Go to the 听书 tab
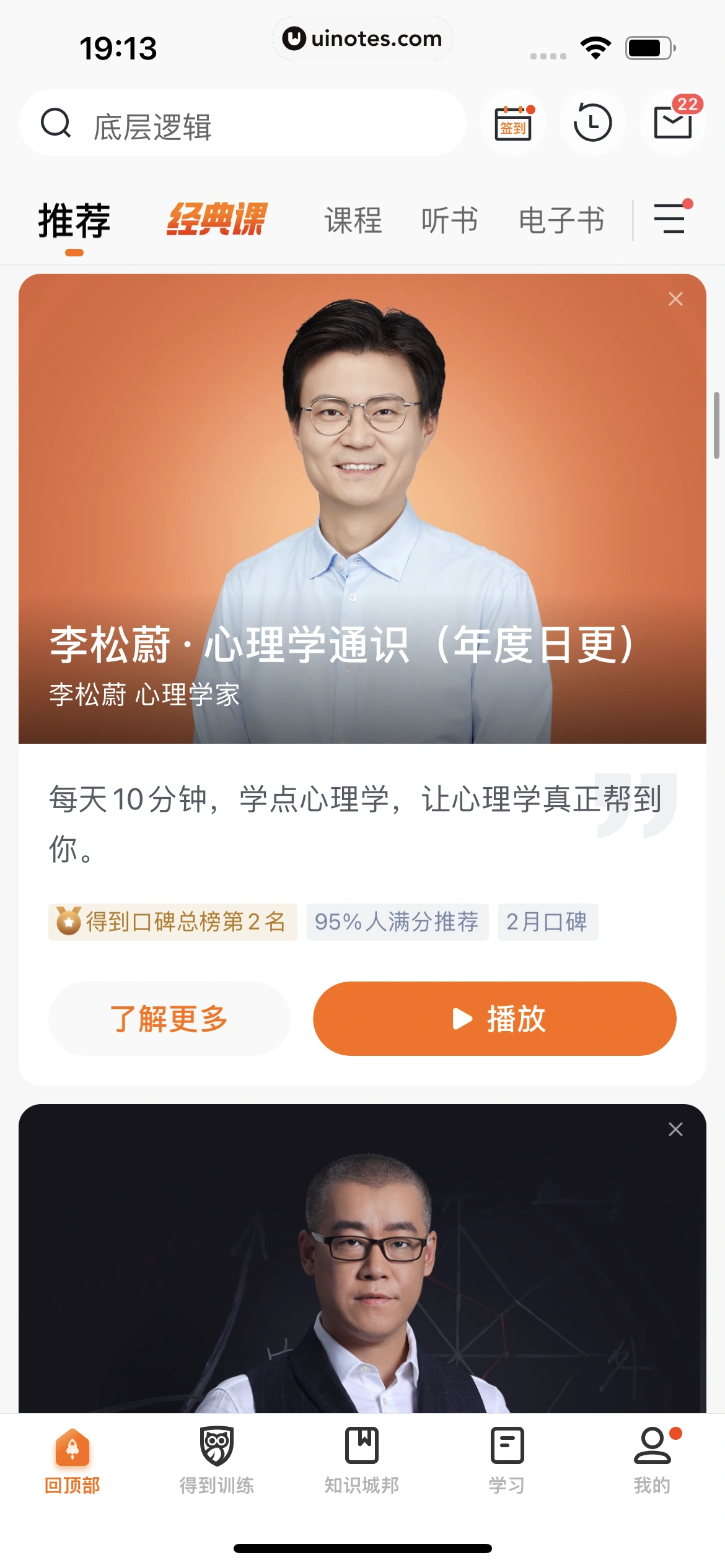This screenshot has height=1568, width=725. [x=450, y=220]
